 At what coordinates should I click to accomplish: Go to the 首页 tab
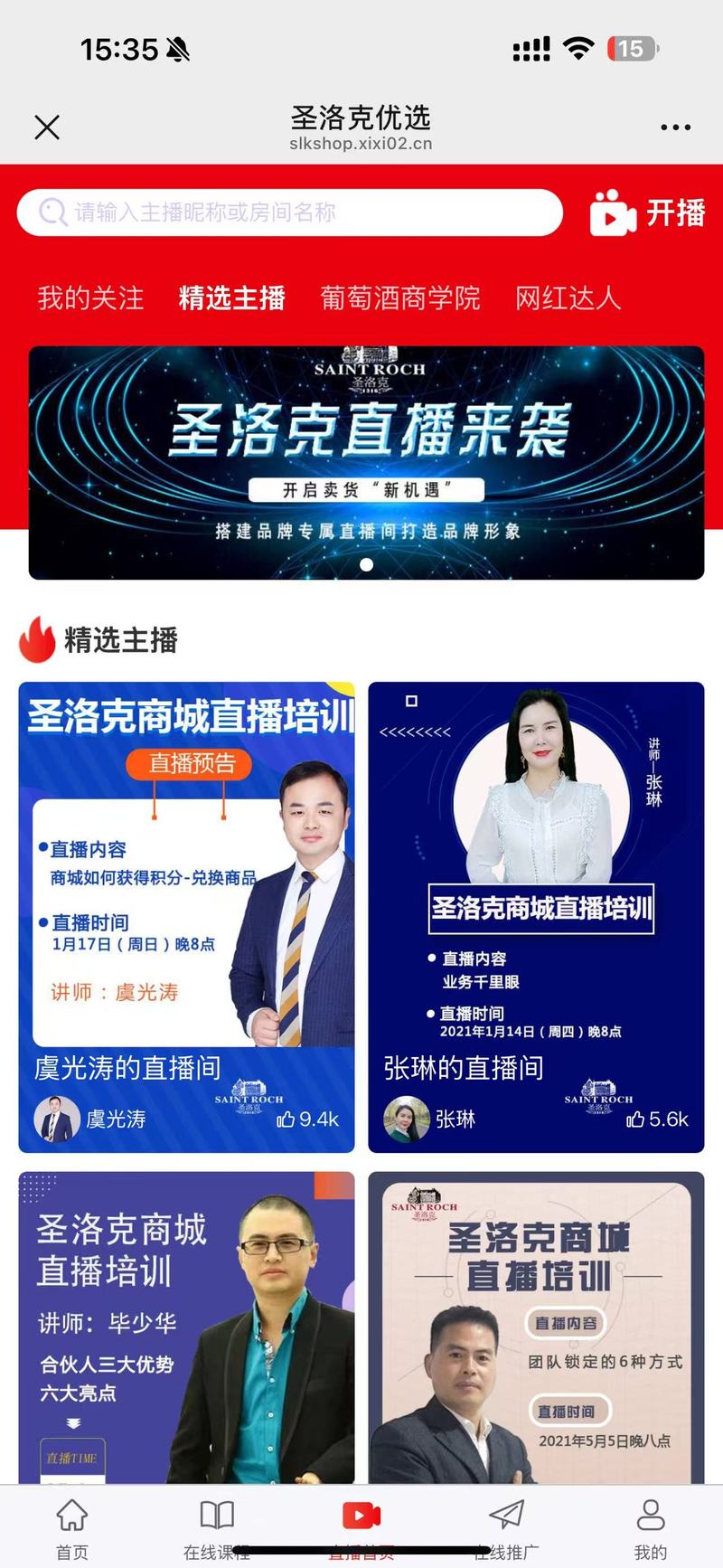tap(72, 1529)
